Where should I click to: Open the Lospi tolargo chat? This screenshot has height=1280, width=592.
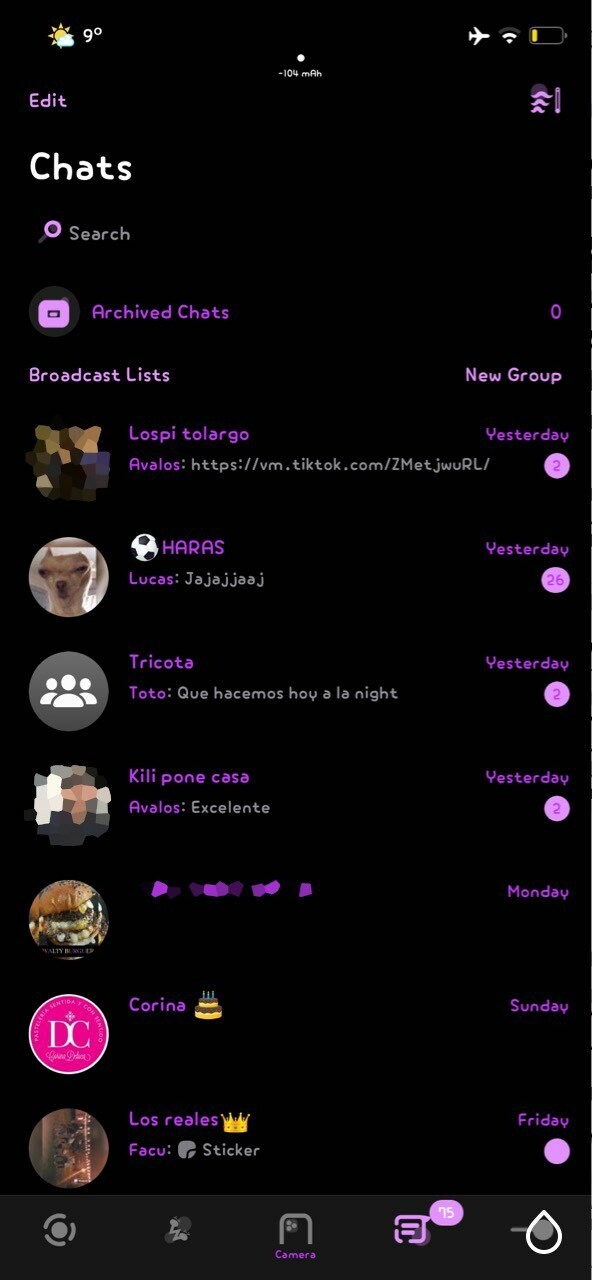(296, 462)
